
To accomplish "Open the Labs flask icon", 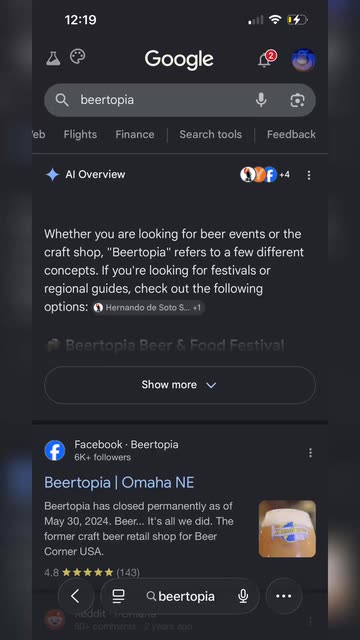I will pyautogui.click(x=53, y=58).
